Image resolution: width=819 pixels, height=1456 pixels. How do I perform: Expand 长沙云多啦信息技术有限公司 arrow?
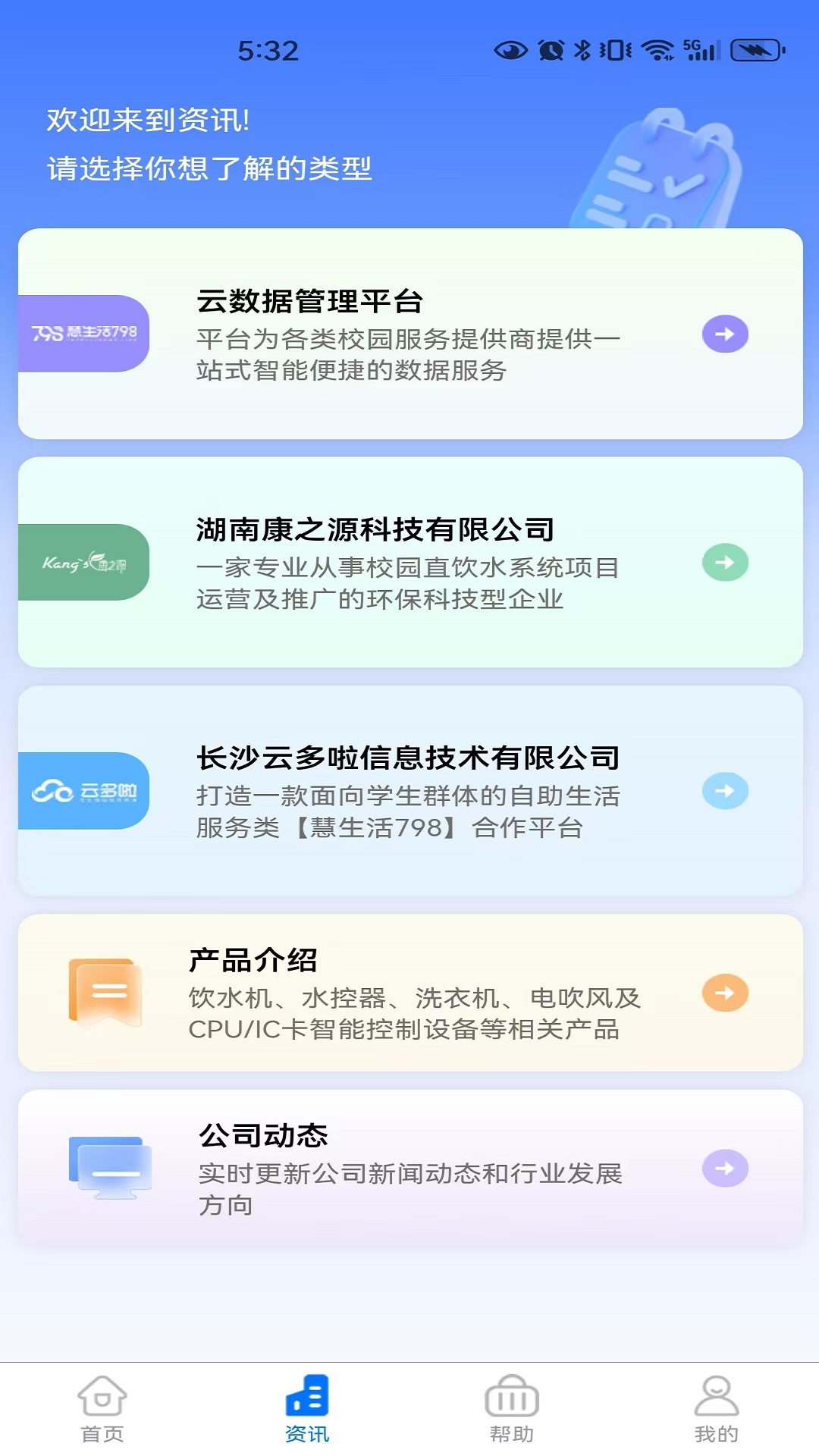[x=725, y=791]
